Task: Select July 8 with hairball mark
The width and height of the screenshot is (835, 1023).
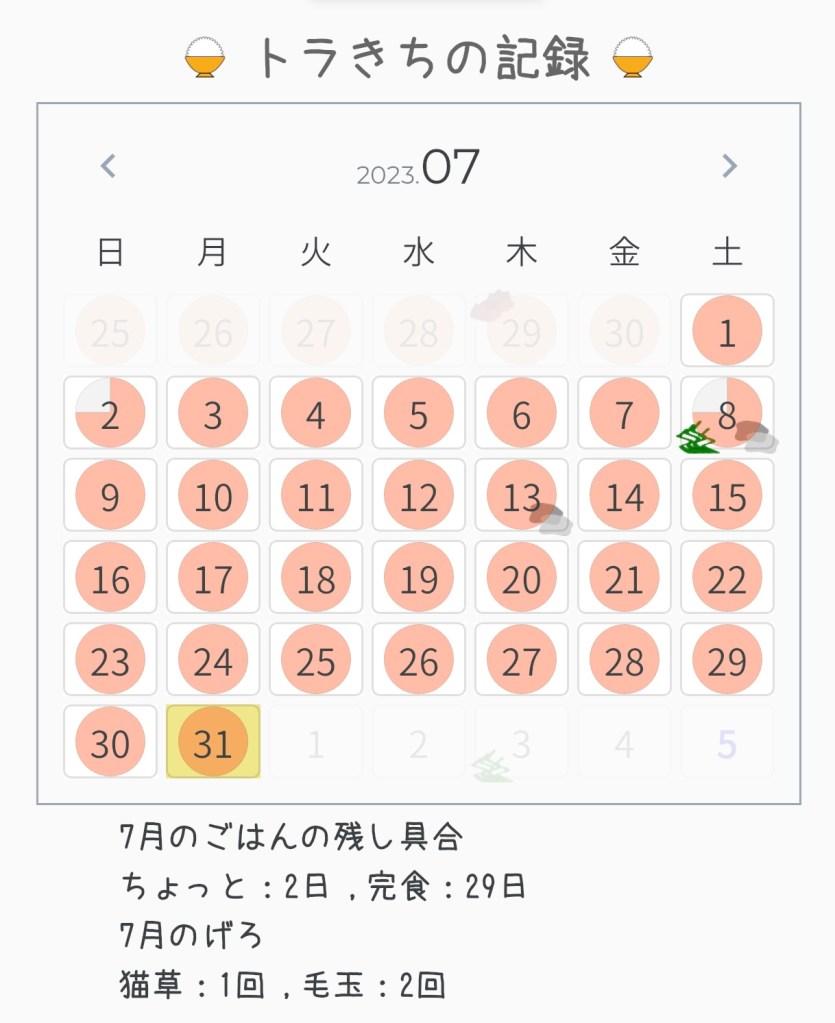Action: click(727, 413)
